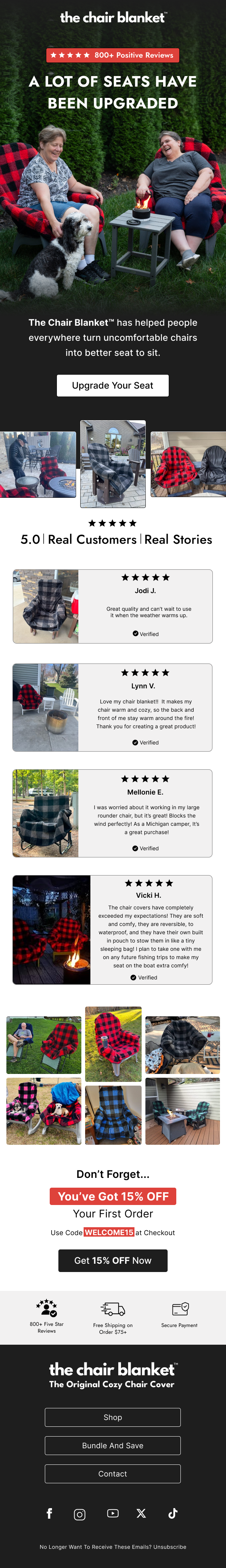
Task: Open the X (Twitter) profile
Action: pos(141,1513)
